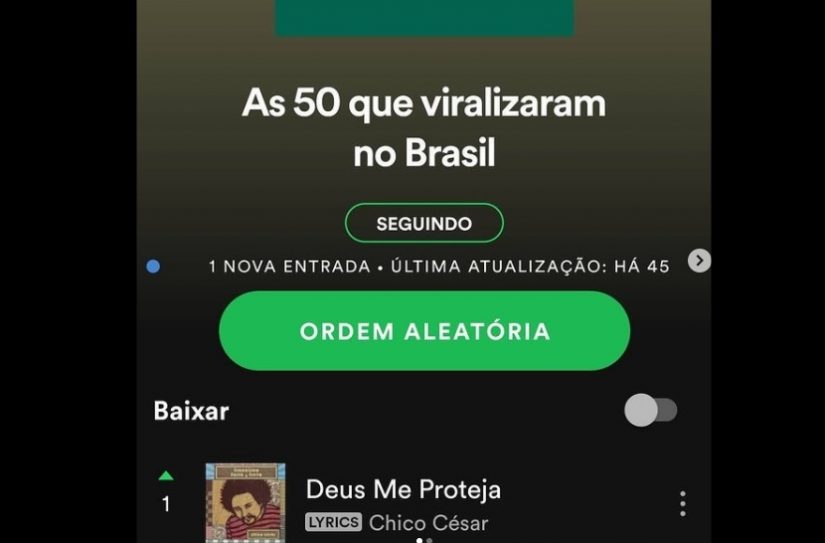Open options for Deus Me Proteja
The image size is (825, 543).
683,503
